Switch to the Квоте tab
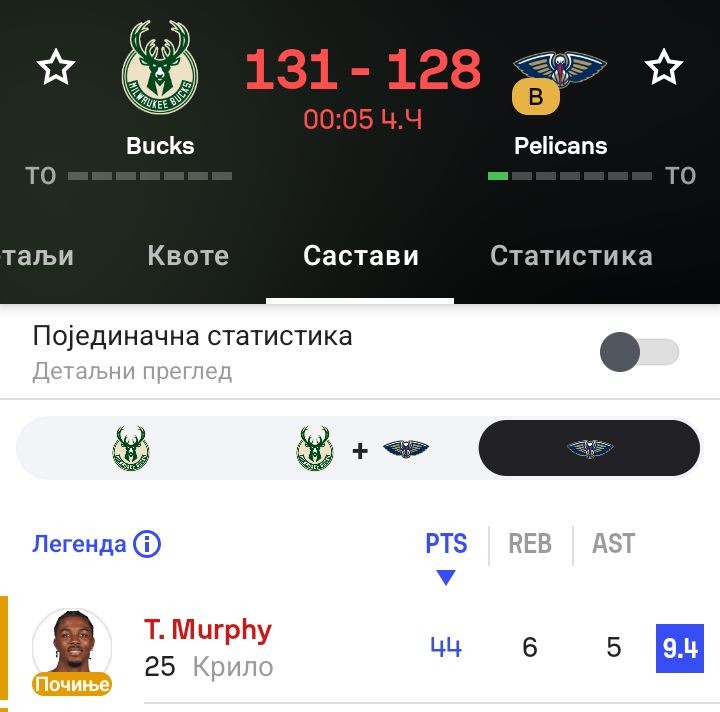 point(188,256)
